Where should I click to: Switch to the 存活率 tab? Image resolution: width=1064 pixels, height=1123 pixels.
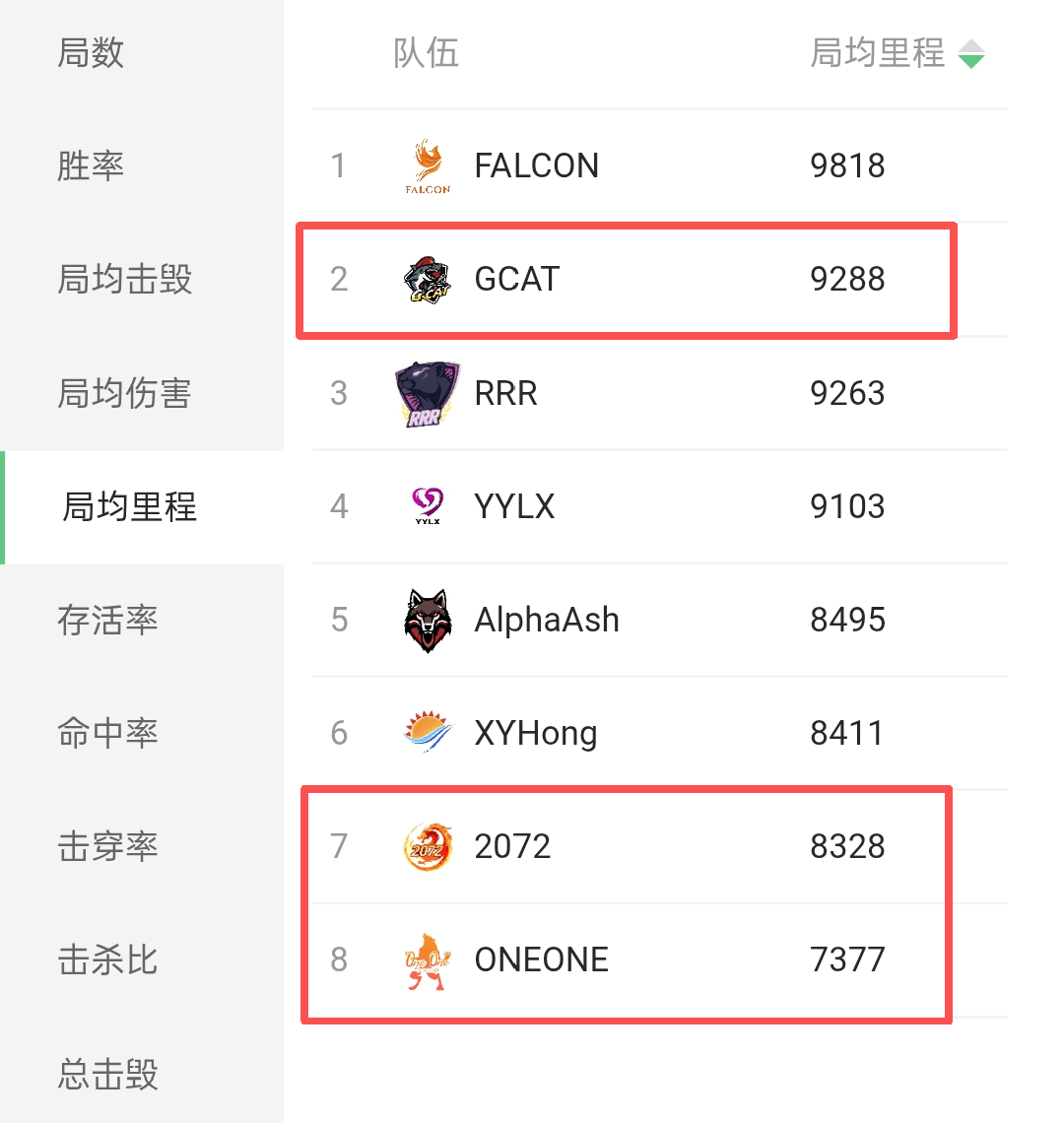[x=108, y=621]
